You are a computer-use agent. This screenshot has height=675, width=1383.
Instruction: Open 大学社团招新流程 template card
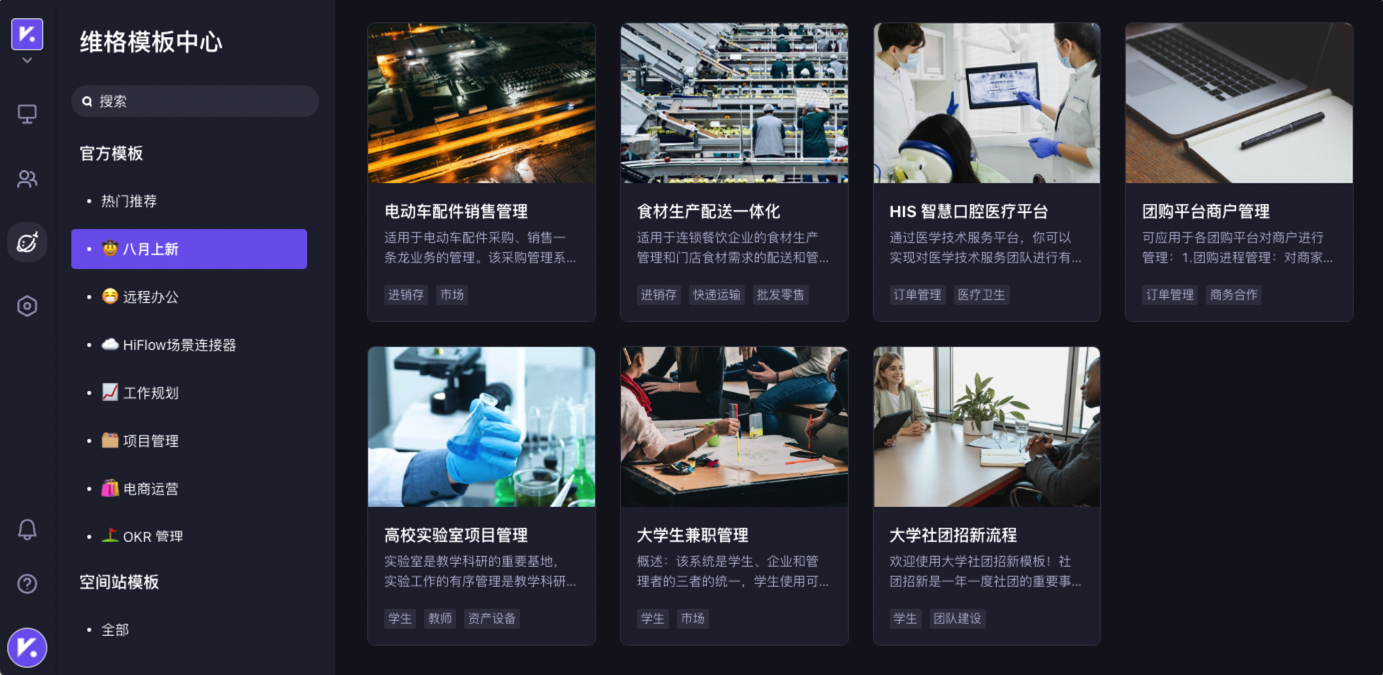986,496
